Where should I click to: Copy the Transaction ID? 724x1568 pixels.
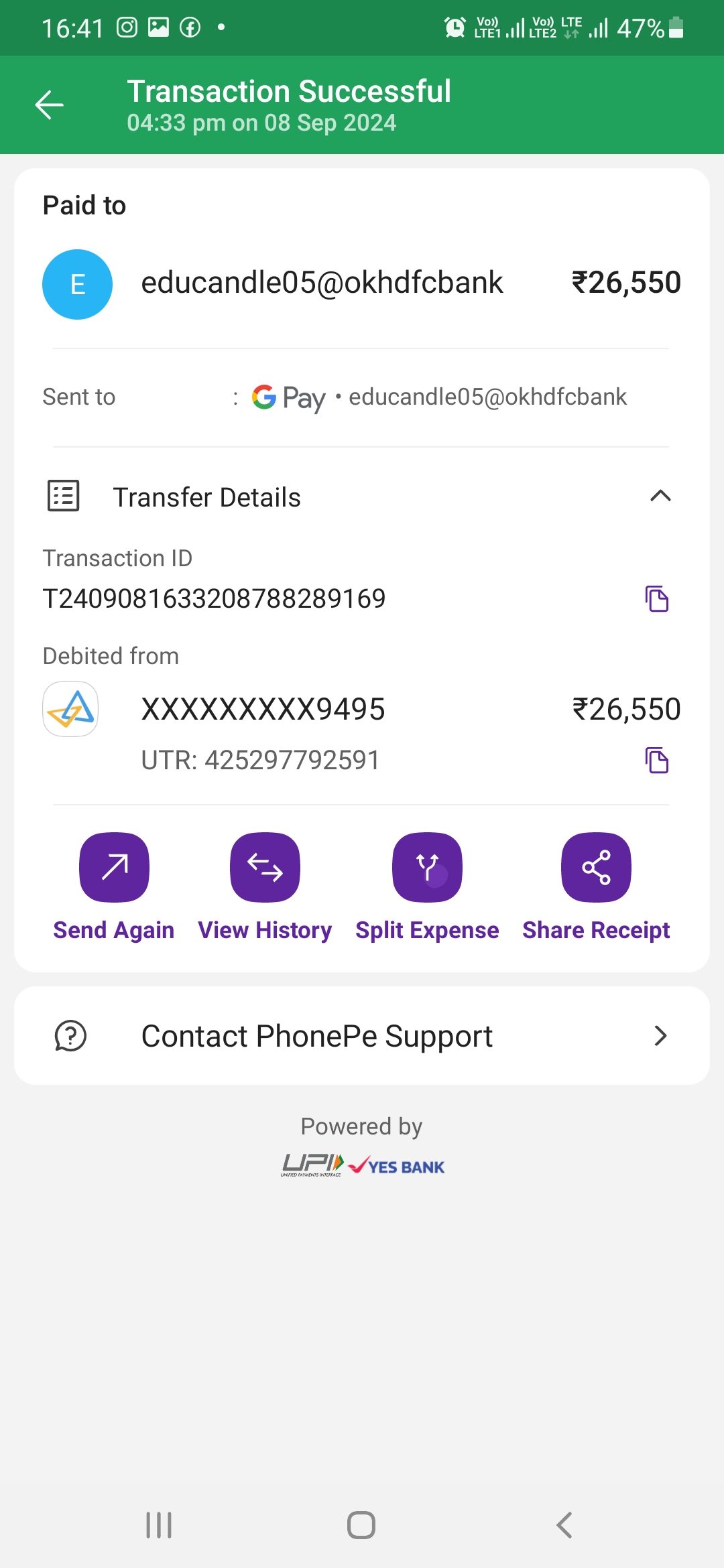click(x=656, y=598)
